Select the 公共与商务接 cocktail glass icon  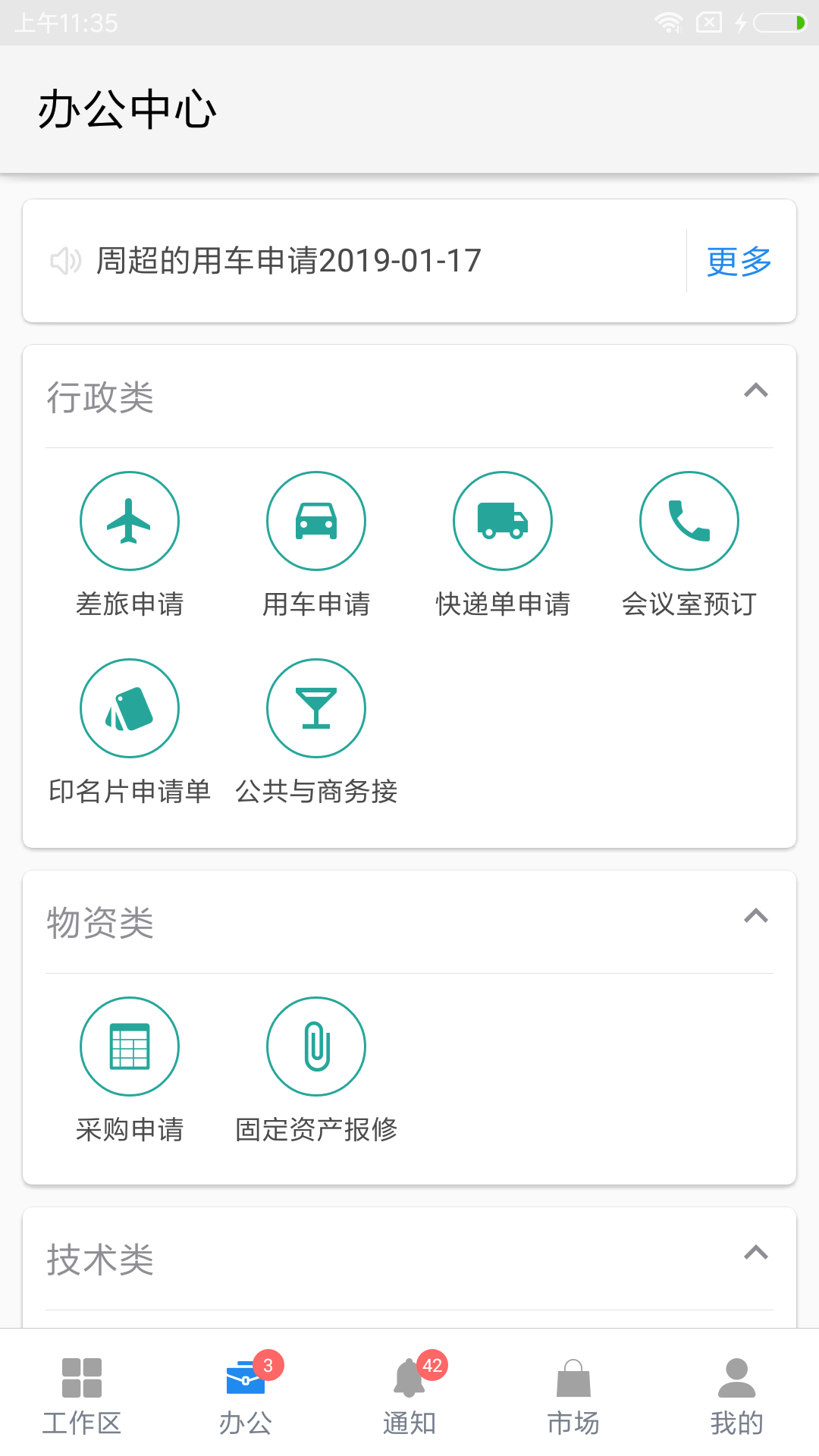tap(316, 708)
